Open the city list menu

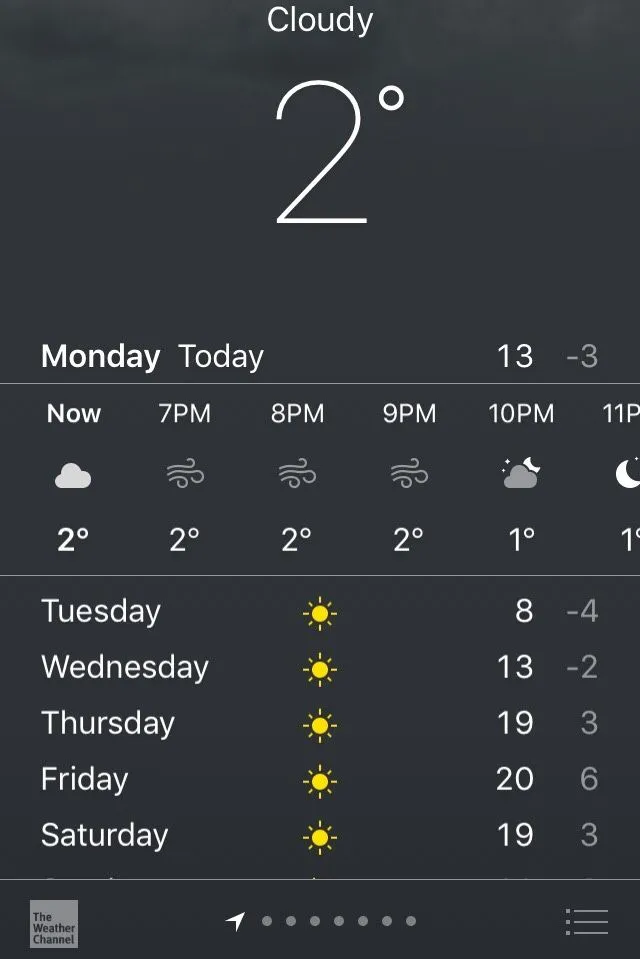point(586,921)
